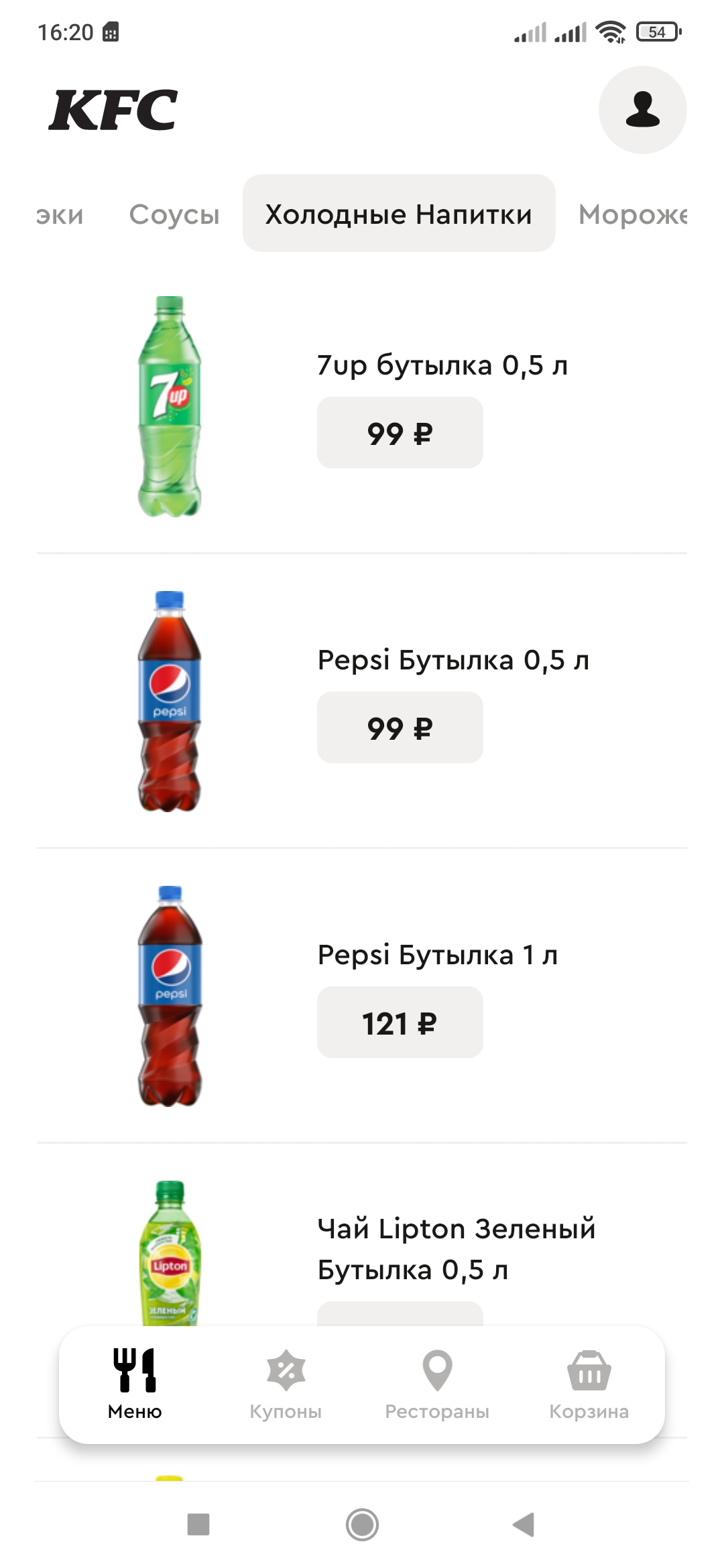Select the Холодные Напитки category tab
The width and height of the screenshot is (724, 1568).
click(x=399, y=214)
